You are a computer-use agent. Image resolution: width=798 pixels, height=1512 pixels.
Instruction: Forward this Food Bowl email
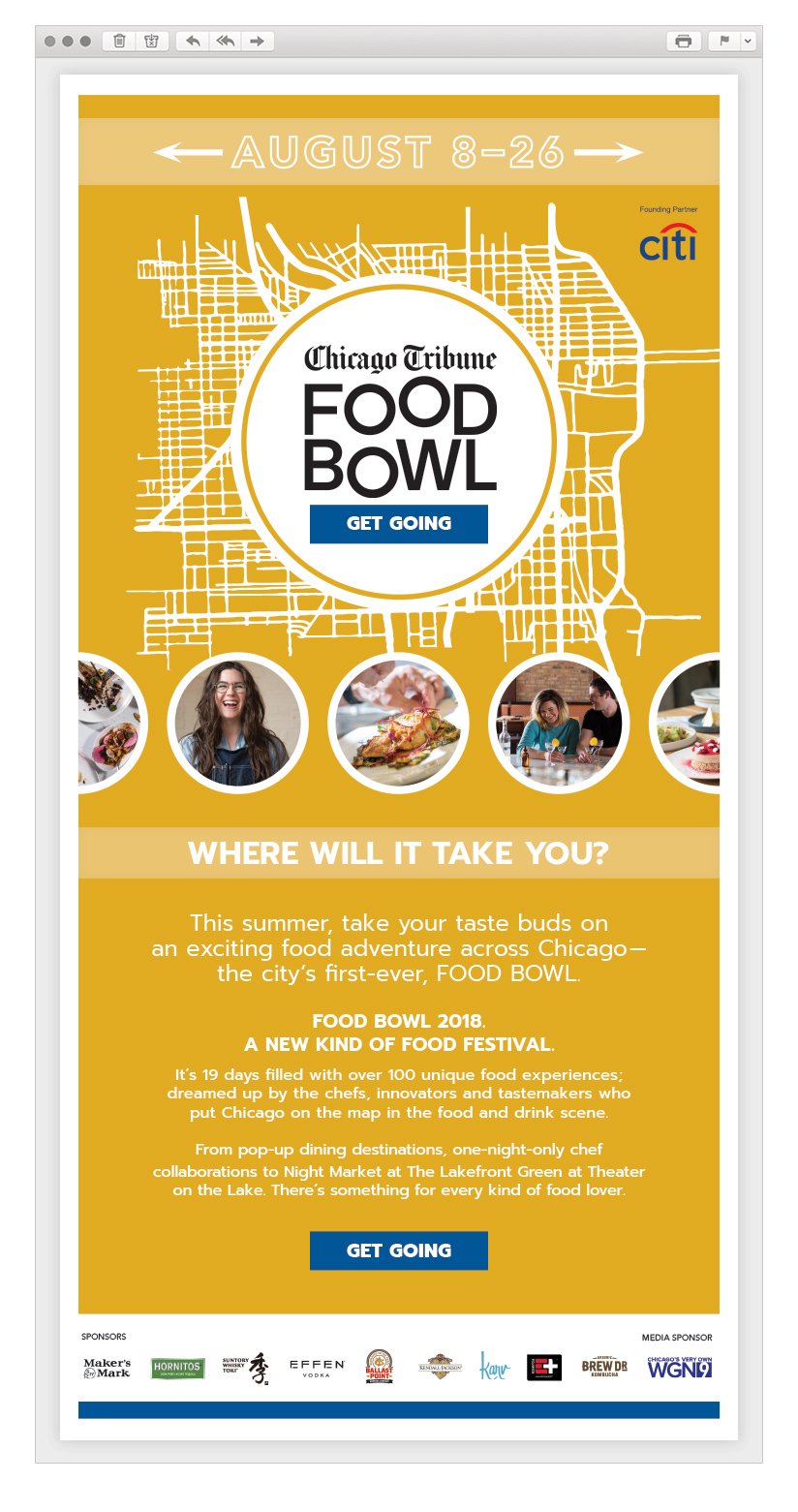(258, 42)
